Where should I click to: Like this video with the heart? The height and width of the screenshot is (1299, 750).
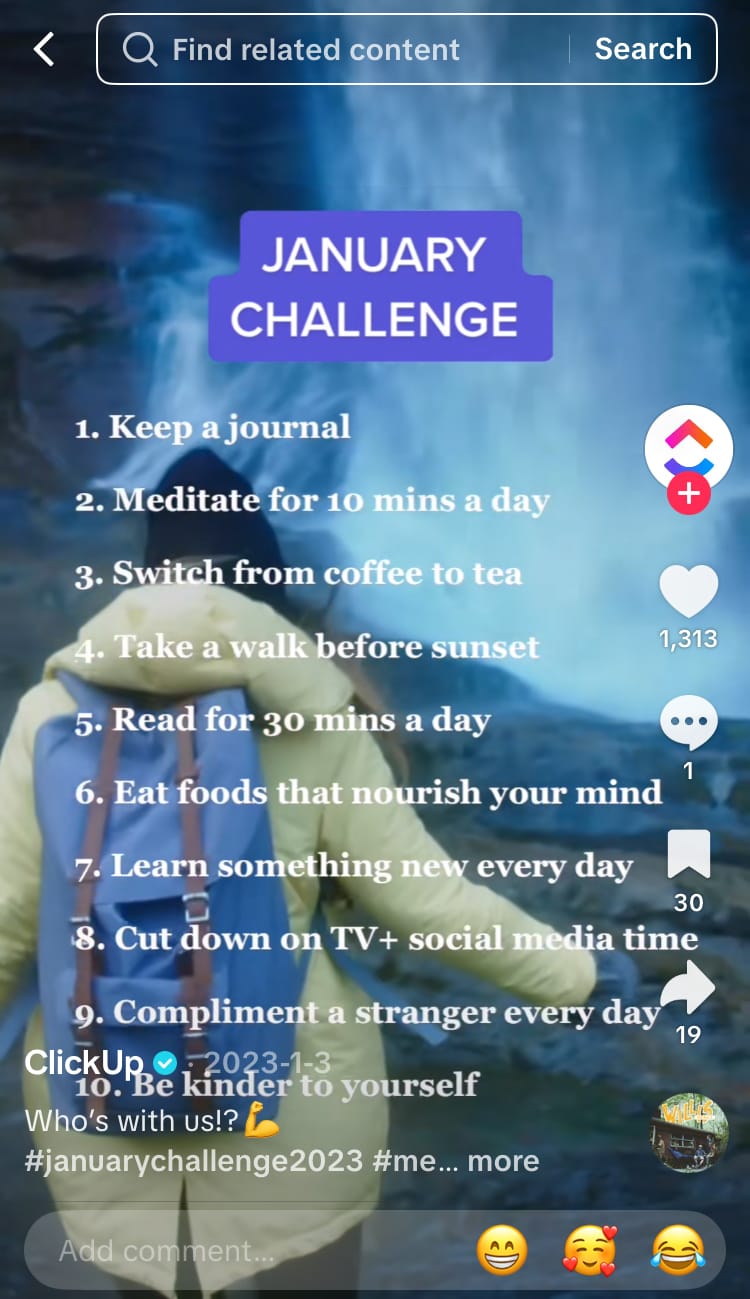689,592
